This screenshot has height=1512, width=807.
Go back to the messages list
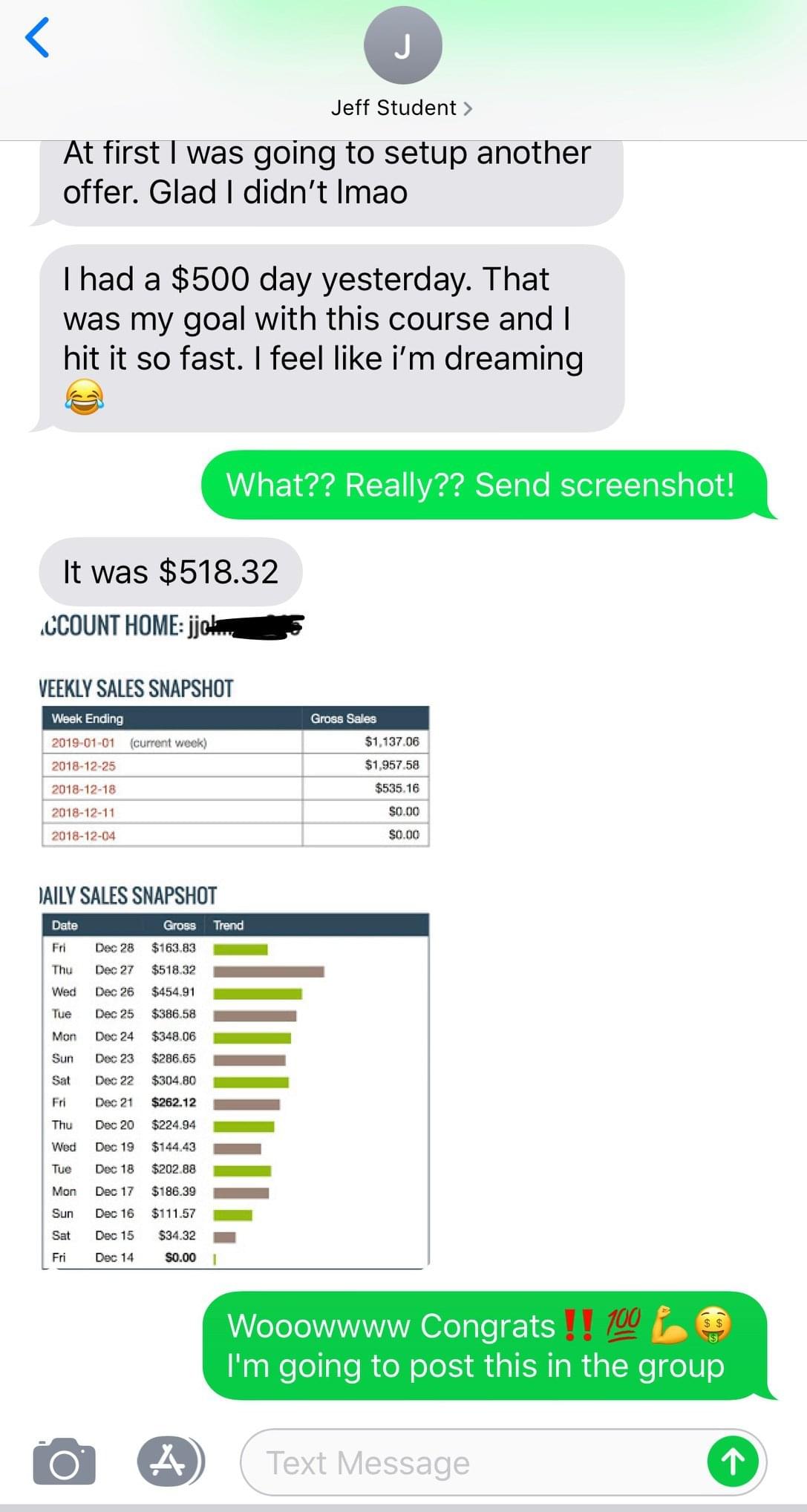click(x=37, y=37)
